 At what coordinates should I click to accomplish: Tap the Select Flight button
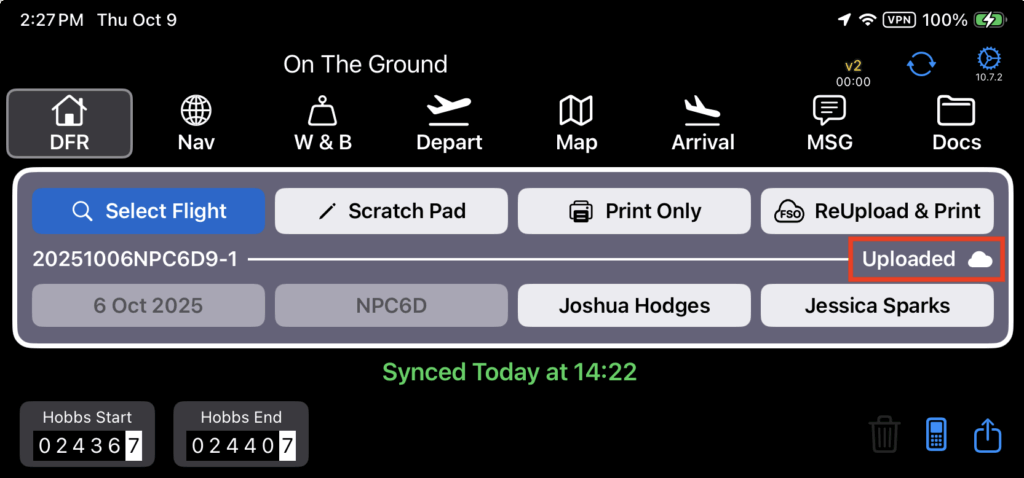148,211
